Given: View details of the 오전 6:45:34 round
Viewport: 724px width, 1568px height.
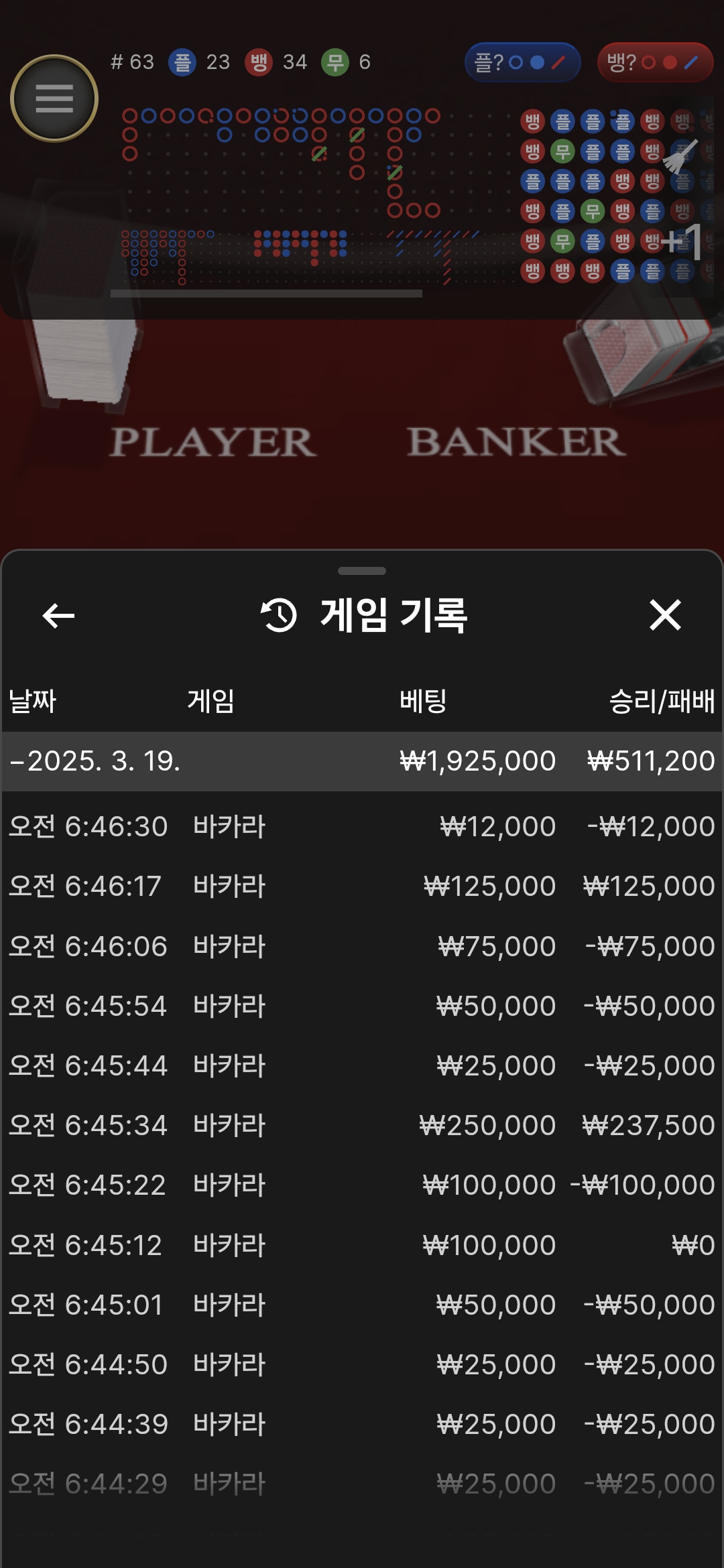Looking at the screenshot, I should pyautogui.click(x=362, y=1125).
